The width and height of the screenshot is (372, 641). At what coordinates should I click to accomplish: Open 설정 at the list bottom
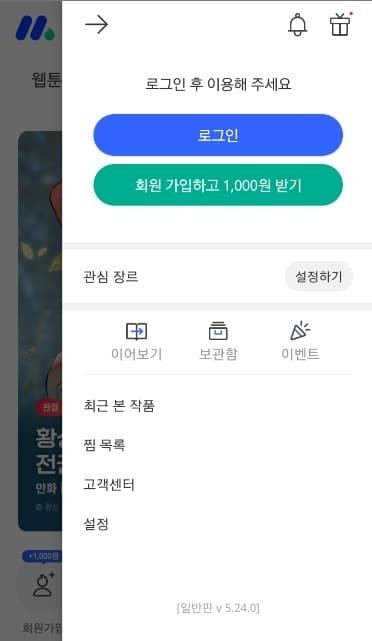(96, 524)
